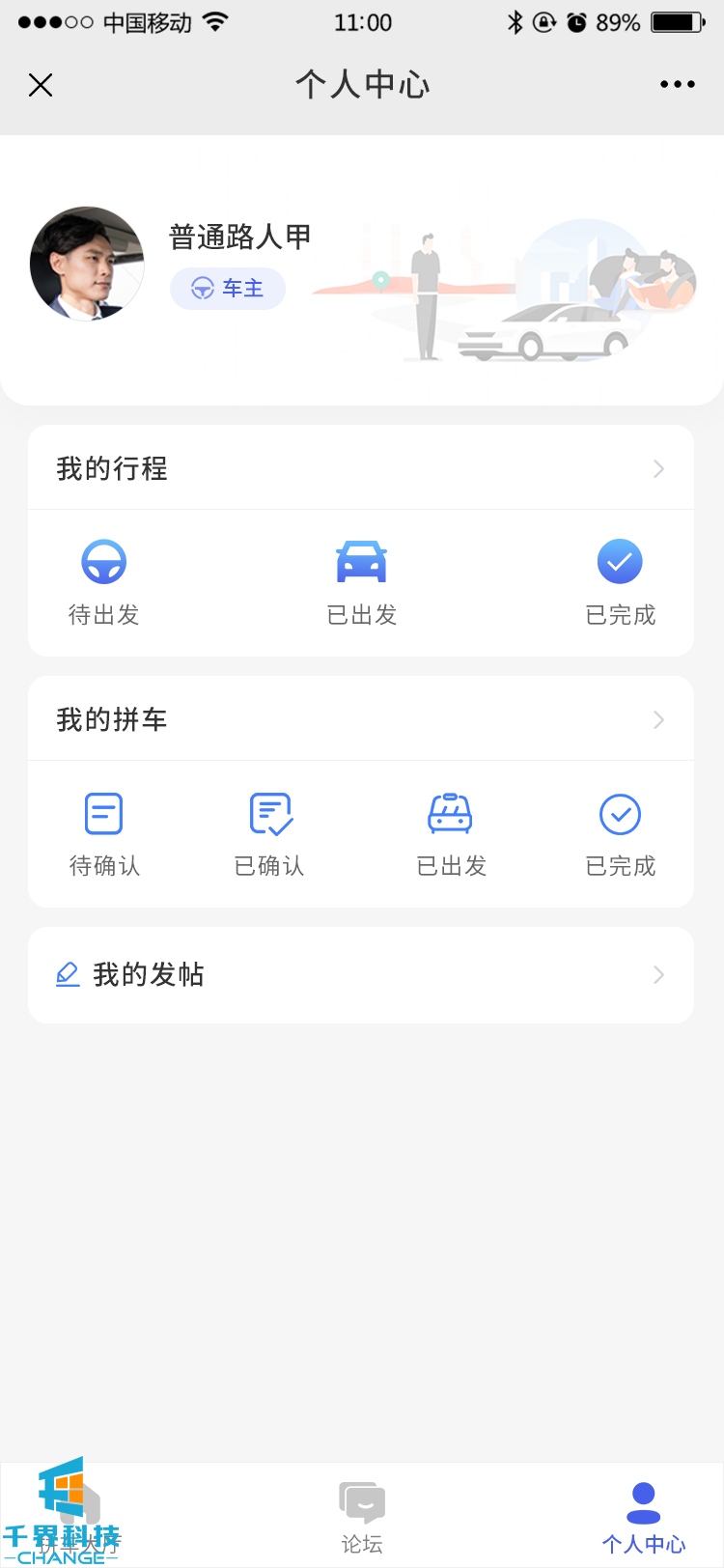Open the 我的发帖 posts row
The image size is (724, 1568).
coord(361,975)
